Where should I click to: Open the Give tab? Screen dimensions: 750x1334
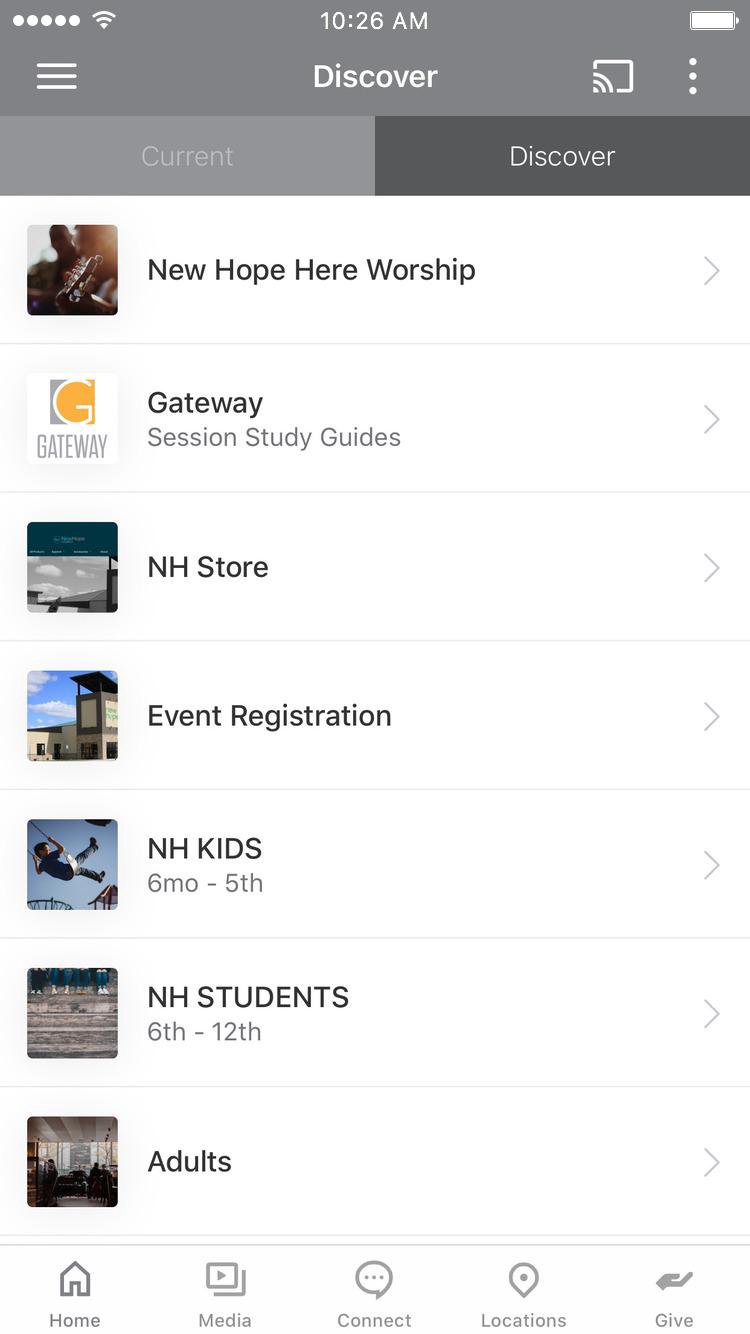click(x=674, y=1292)
